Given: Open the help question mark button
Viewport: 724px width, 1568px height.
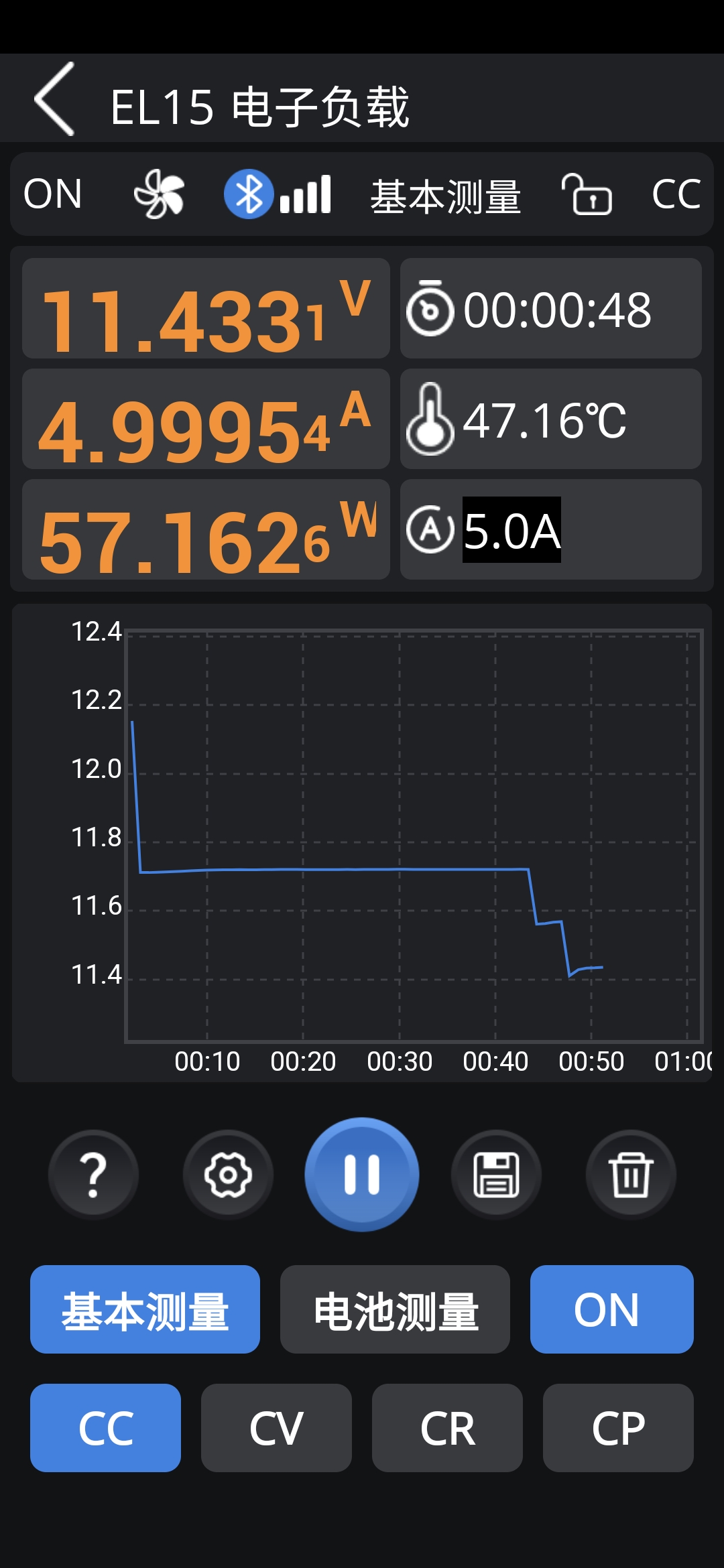Looking at the screenshot, I should (93, 1174).
